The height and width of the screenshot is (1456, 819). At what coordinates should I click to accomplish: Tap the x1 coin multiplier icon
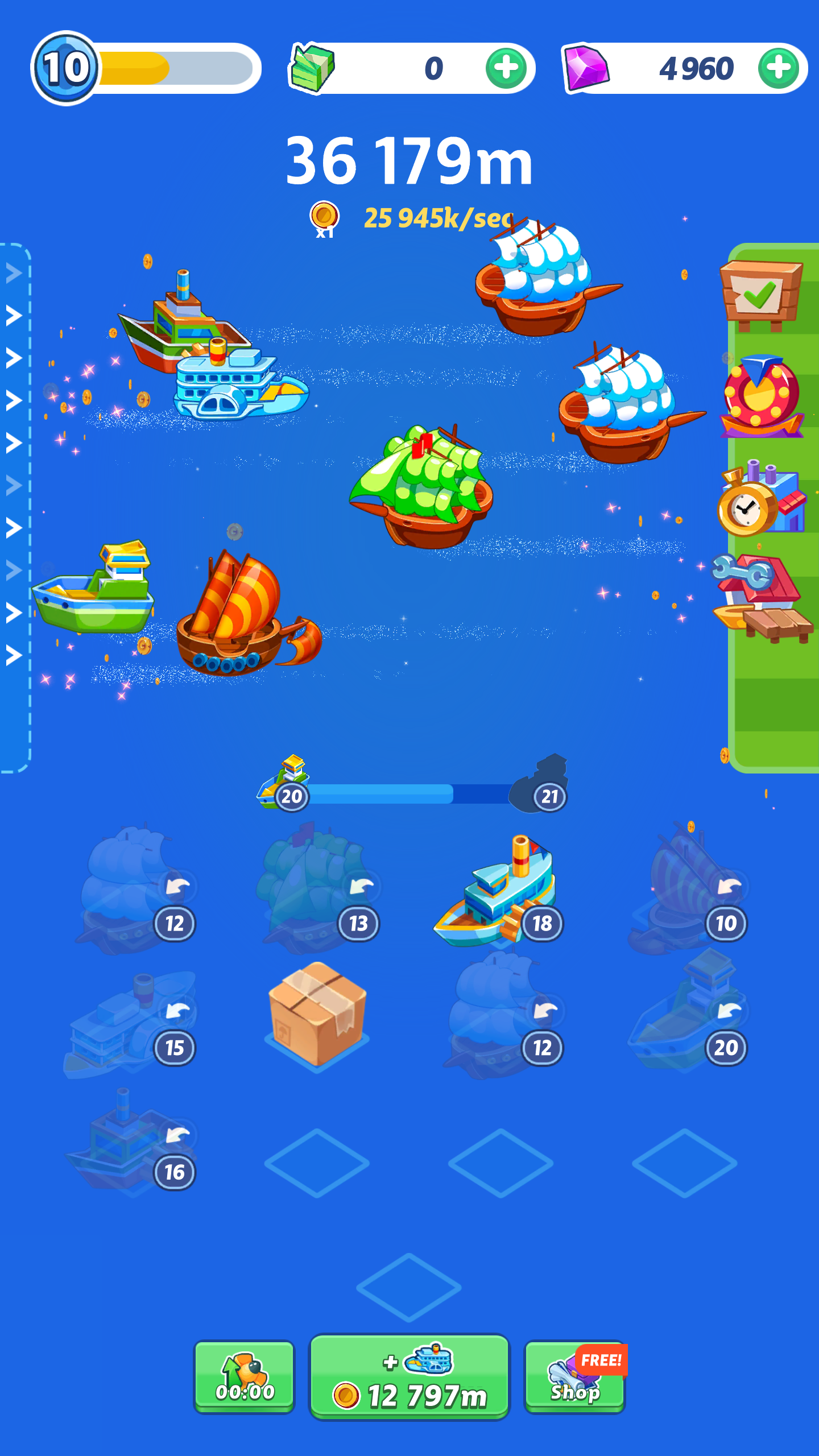(x=324, y=219)
